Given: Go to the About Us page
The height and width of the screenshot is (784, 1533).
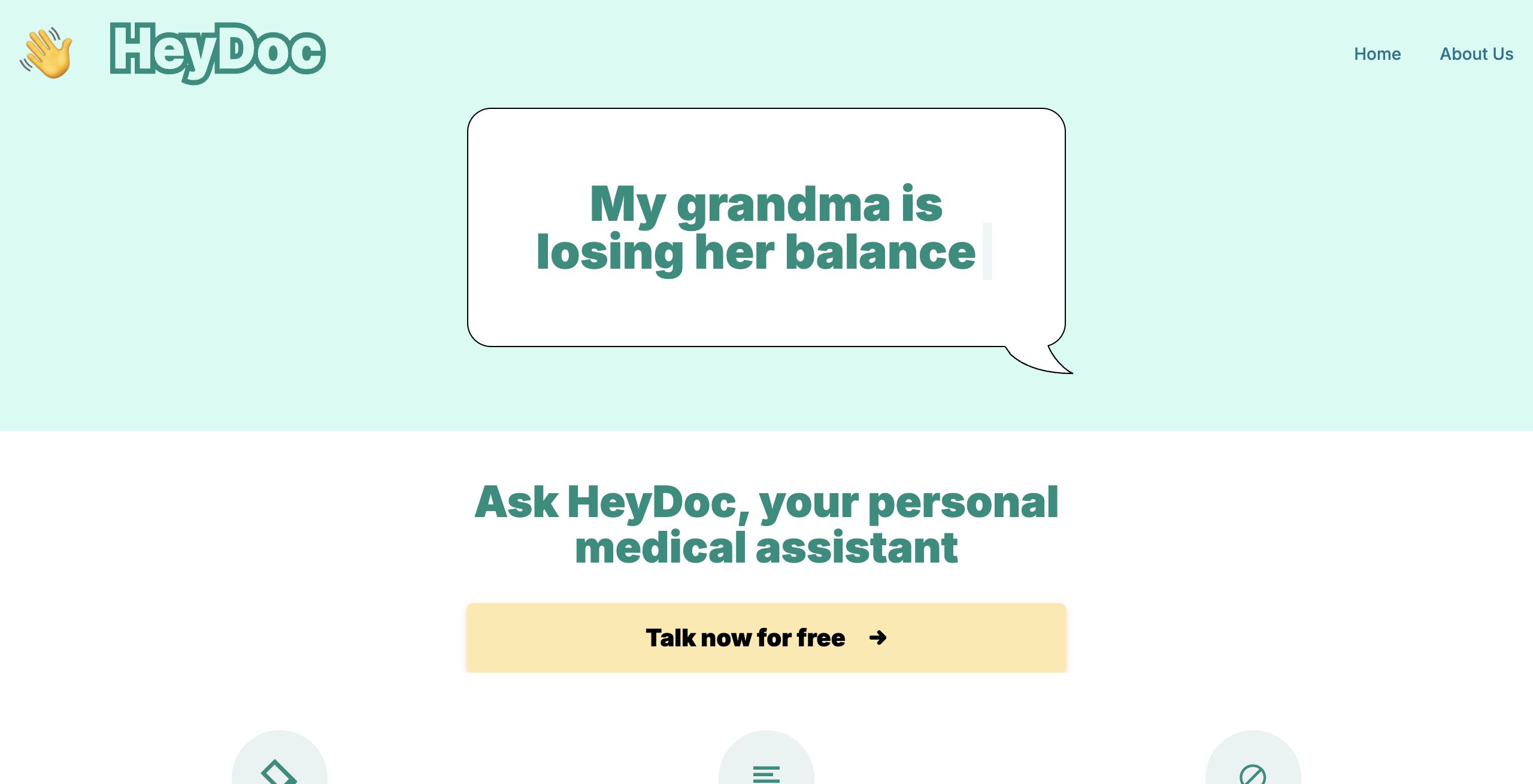Looking at the screenshot, I should [1476, 54].
